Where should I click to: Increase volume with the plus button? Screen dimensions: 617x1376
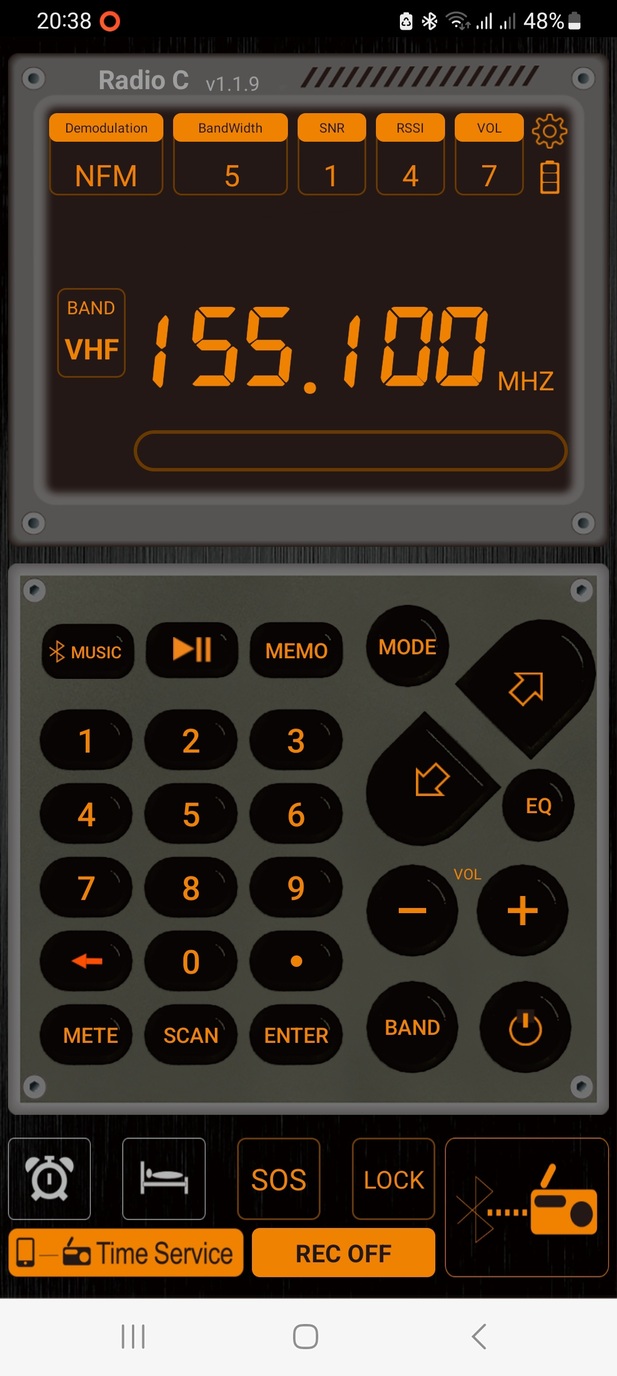[522, 910]
